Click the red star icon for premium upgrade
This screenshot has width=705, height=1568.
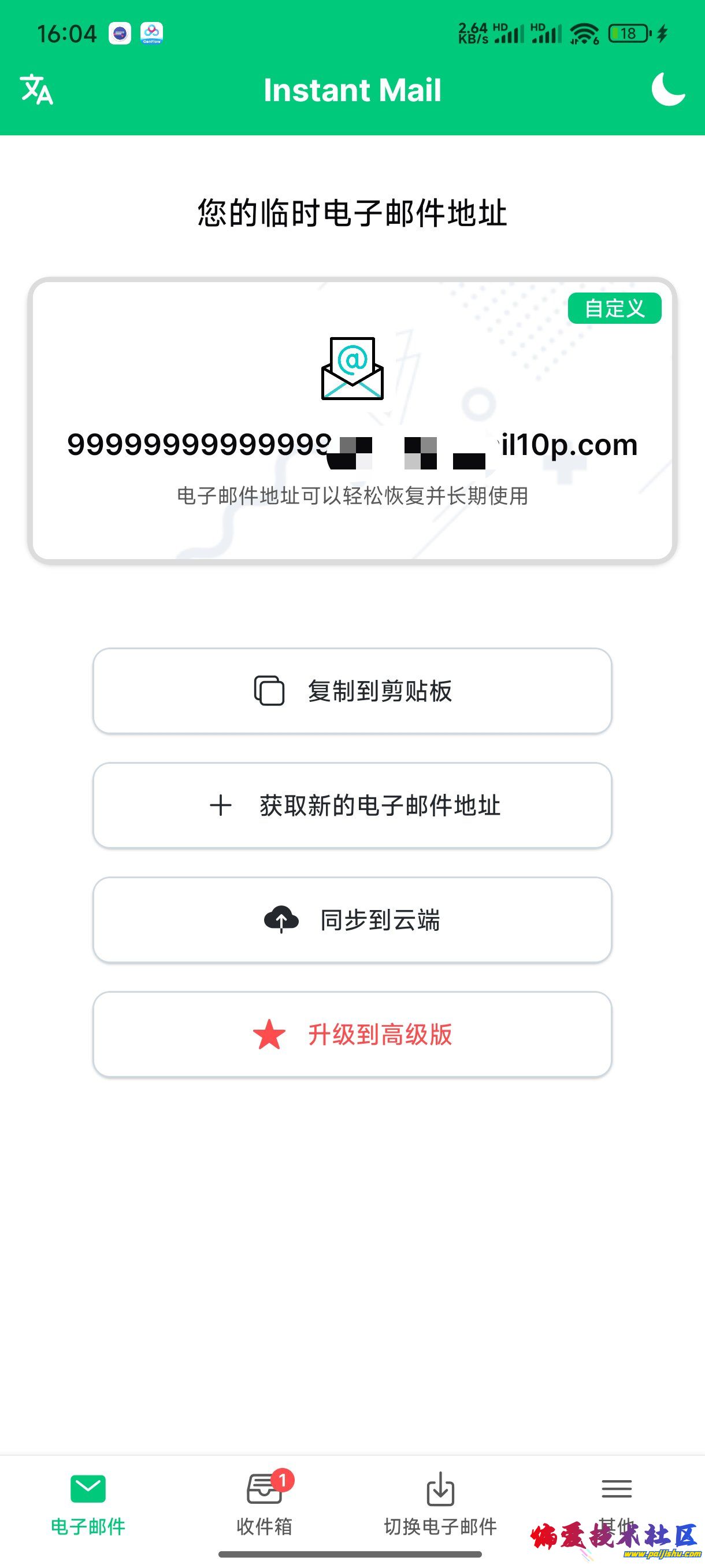tap(269, 1034)
